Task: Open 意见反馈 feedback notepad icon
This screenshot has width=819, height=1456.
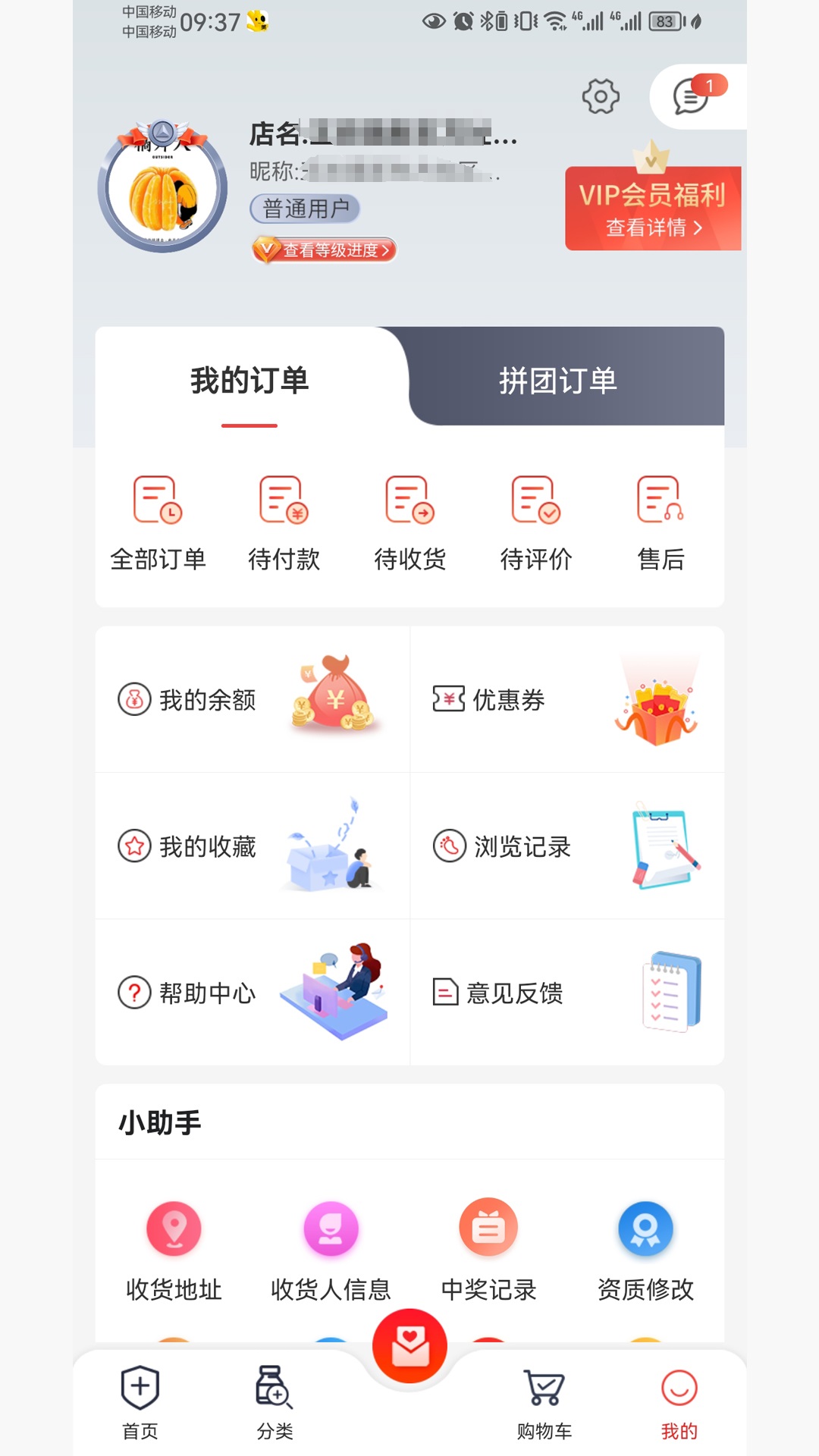Action: tap(667, 991)
